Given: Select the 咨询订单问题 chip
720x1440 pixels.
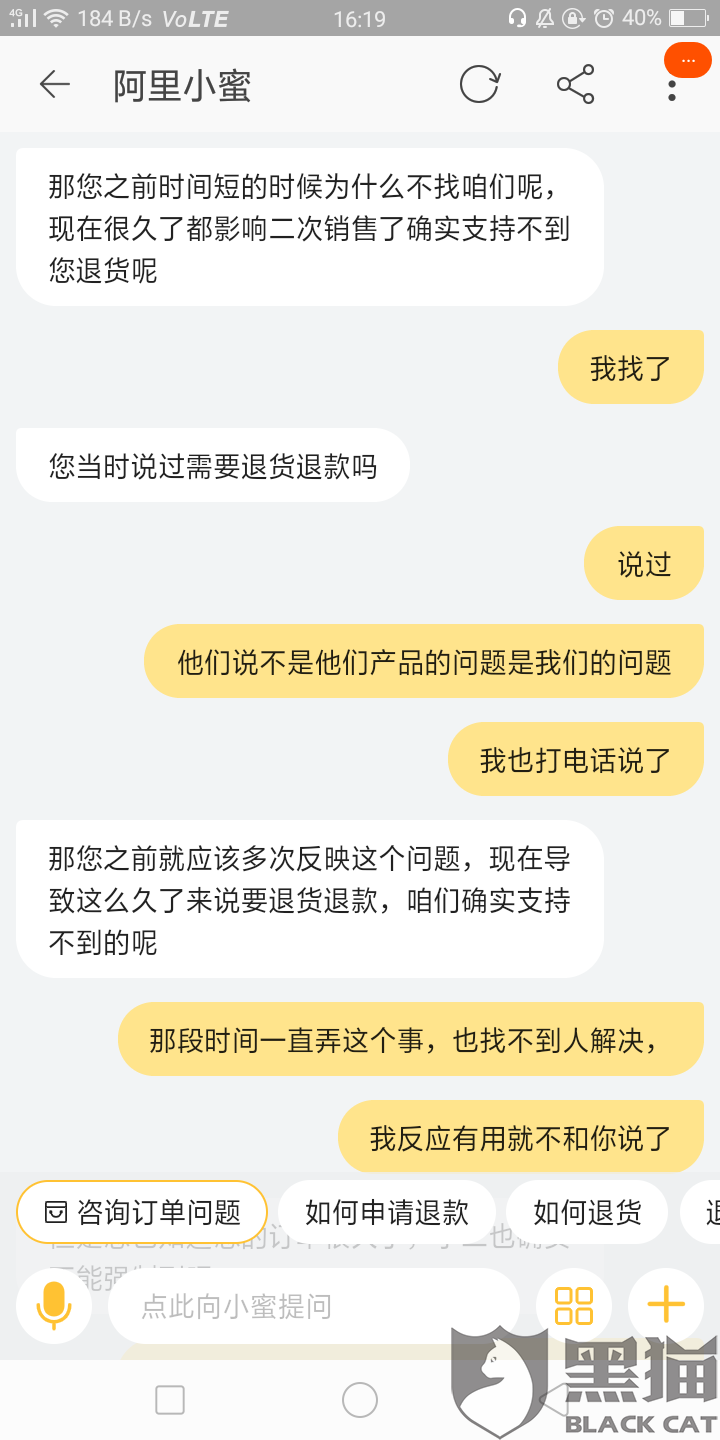Looking at the screenshot, I should (142, 1212).
